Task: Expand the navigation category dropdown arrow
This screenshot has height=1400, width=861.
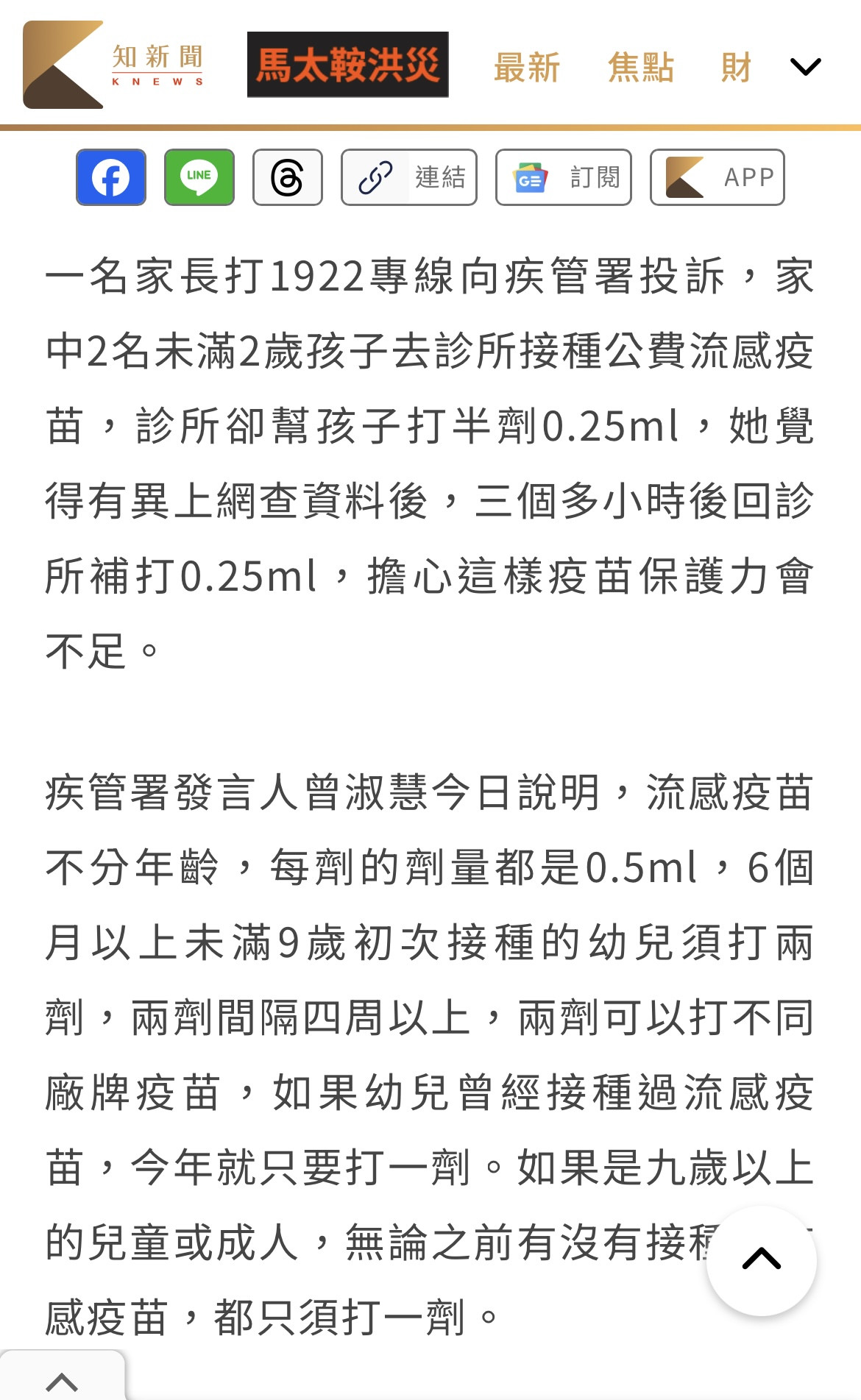Action: [x=805, y=67]
